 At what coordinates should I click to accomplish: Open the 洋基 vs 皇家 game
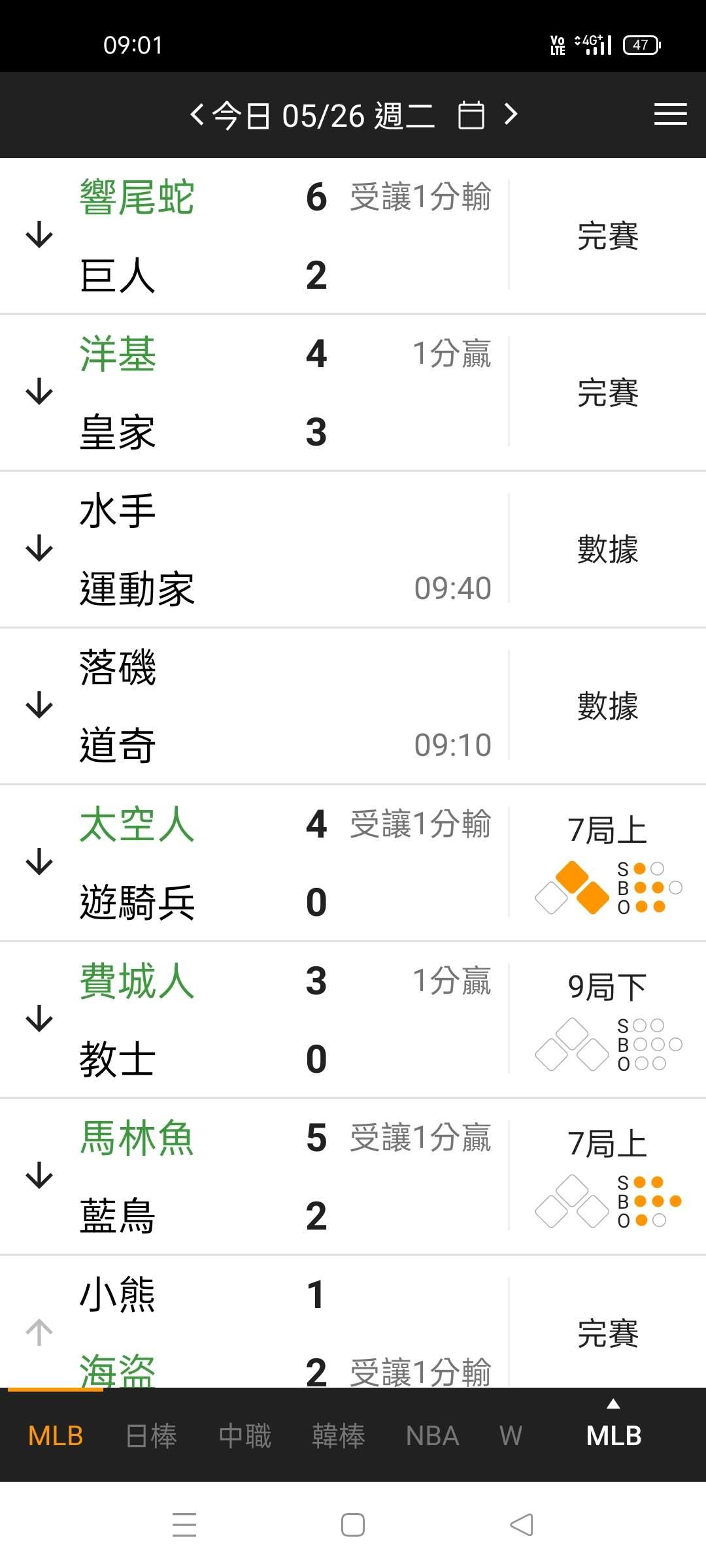click(353, 393)
